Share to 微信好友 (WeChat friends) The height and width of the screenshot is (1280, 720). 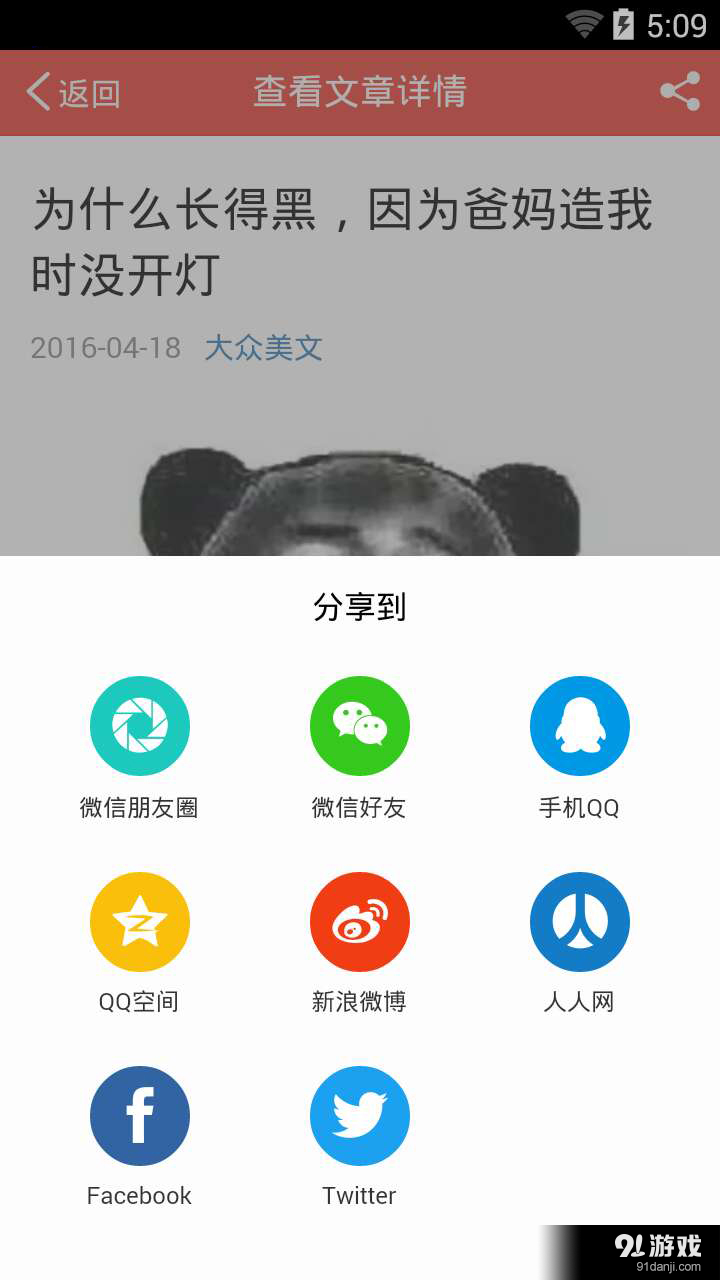pyautogui.click(x=360, y=725)
